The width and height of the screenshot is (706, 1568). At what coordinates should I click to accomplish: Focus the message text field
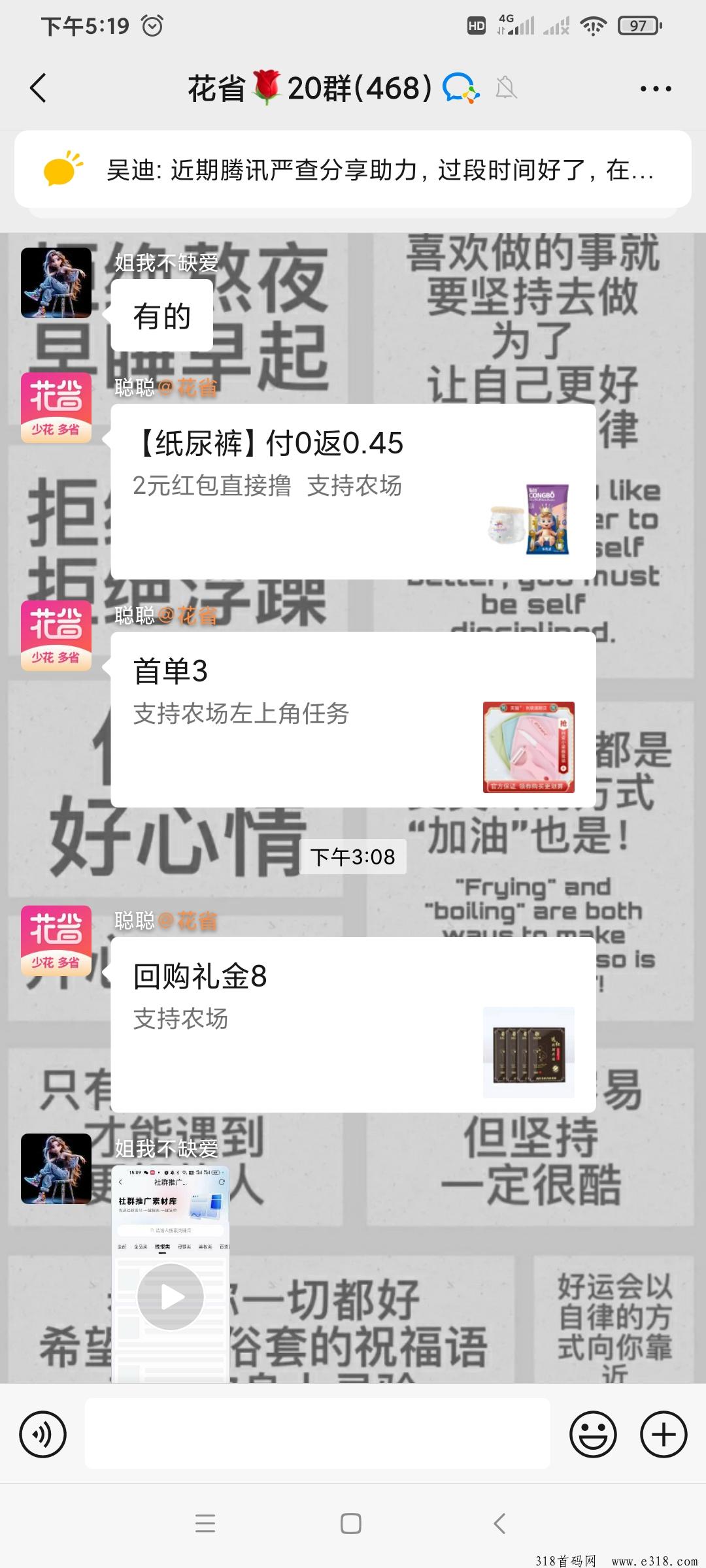[x=318, y=1433]
